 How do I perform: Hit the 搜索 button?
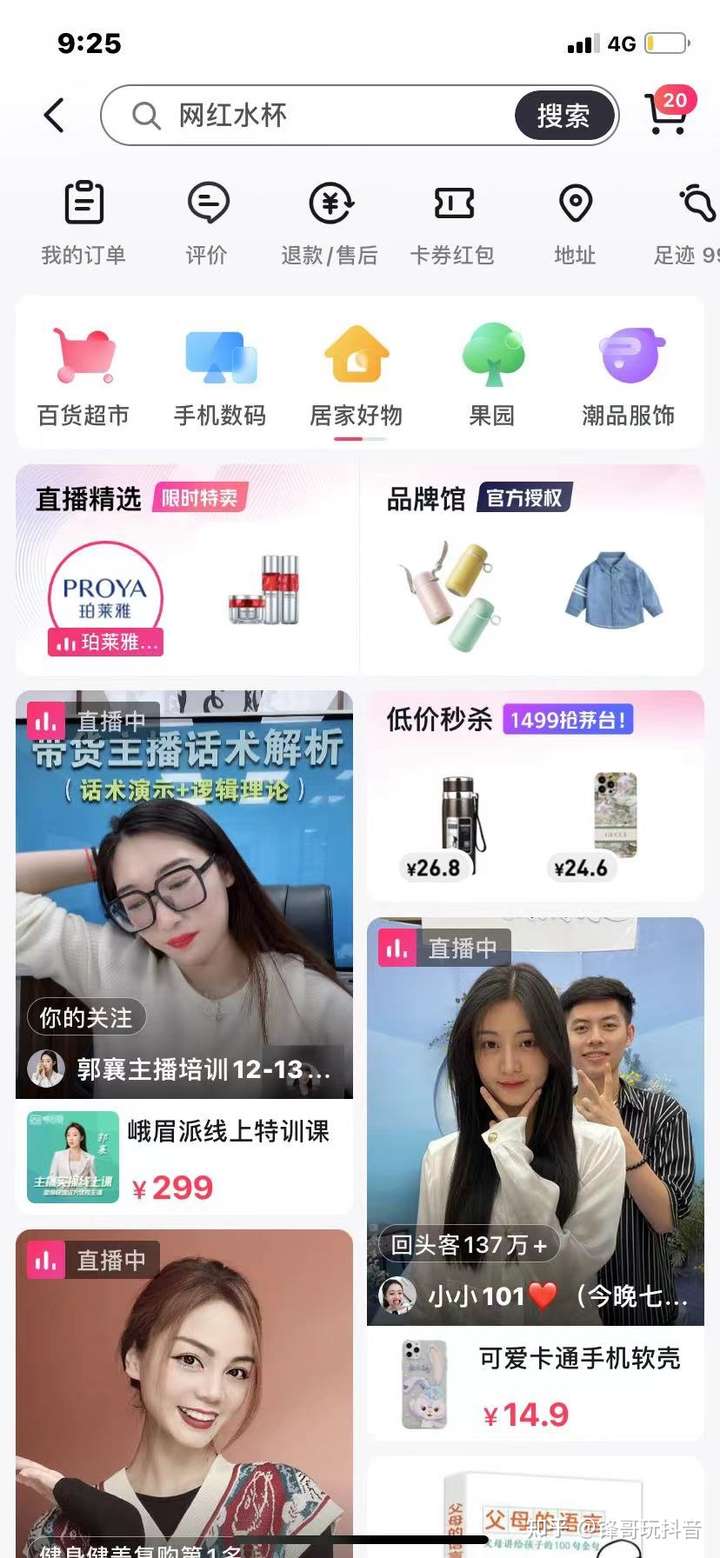click(563, 116)
